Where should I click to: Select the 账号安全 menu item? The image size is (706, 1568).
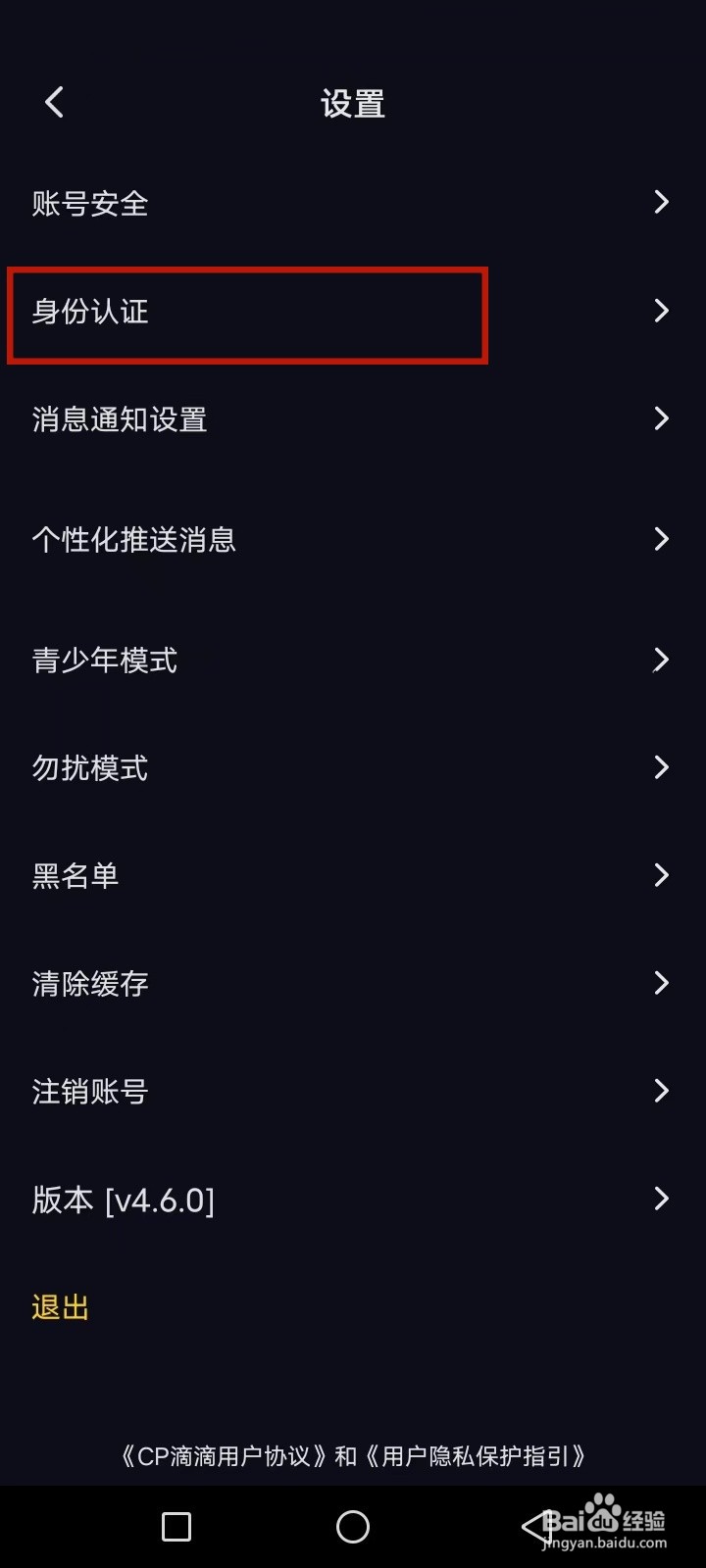[90, 203]
